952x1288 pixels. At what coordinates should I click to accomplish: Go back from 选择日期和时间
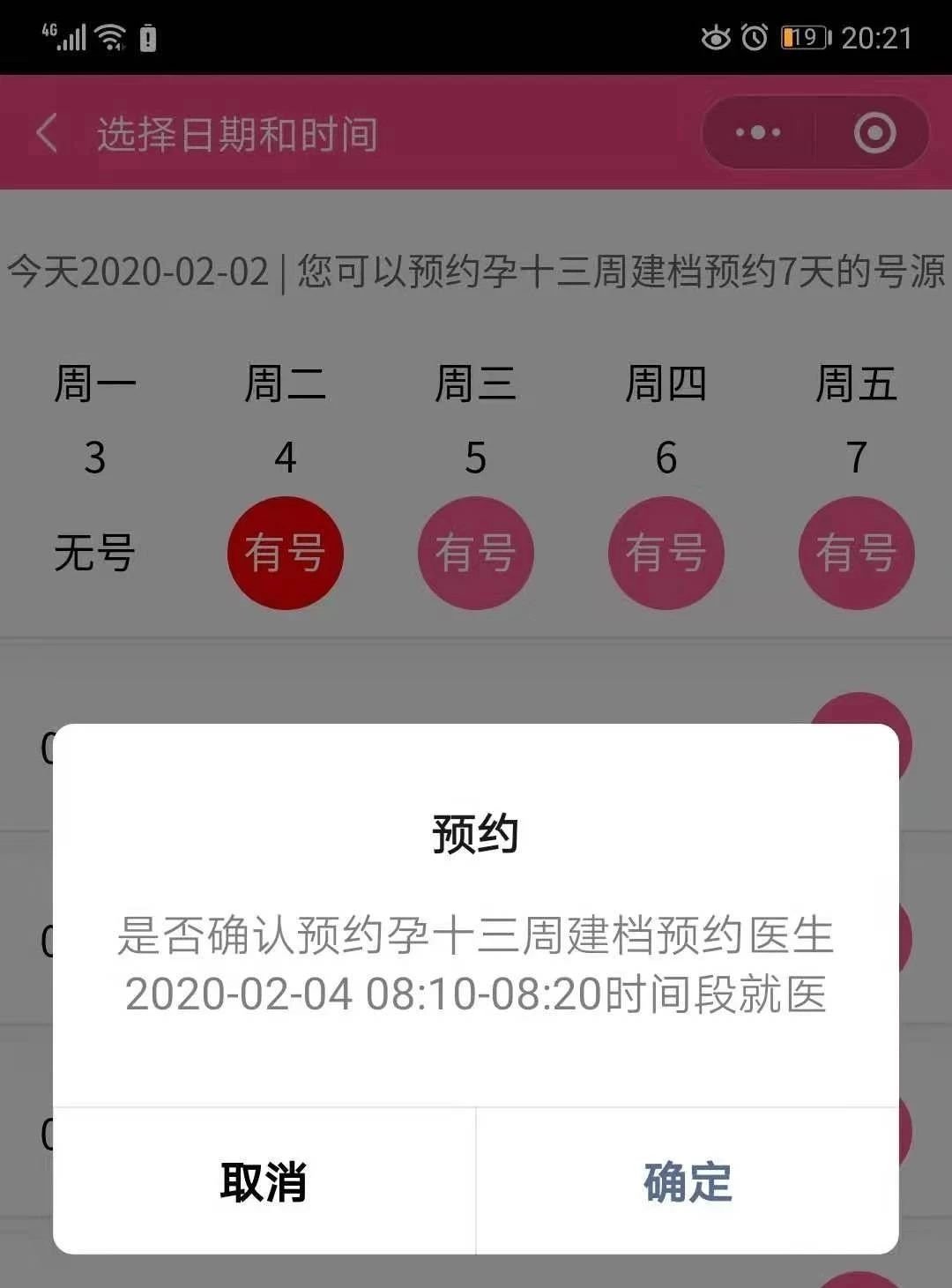coord(48,133)
